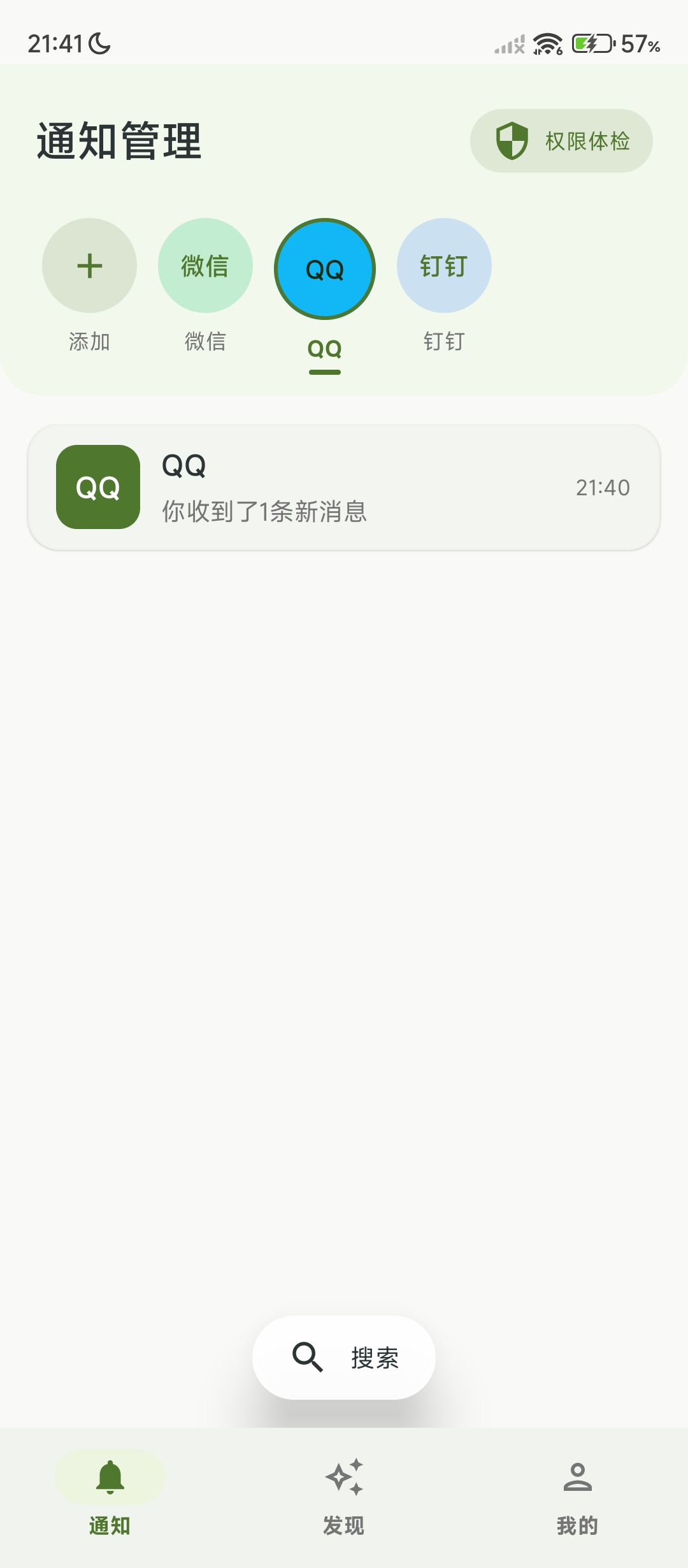Open the 权限体检 permission check
This screenshot has width=688, height=1568.
pos(561,141)
